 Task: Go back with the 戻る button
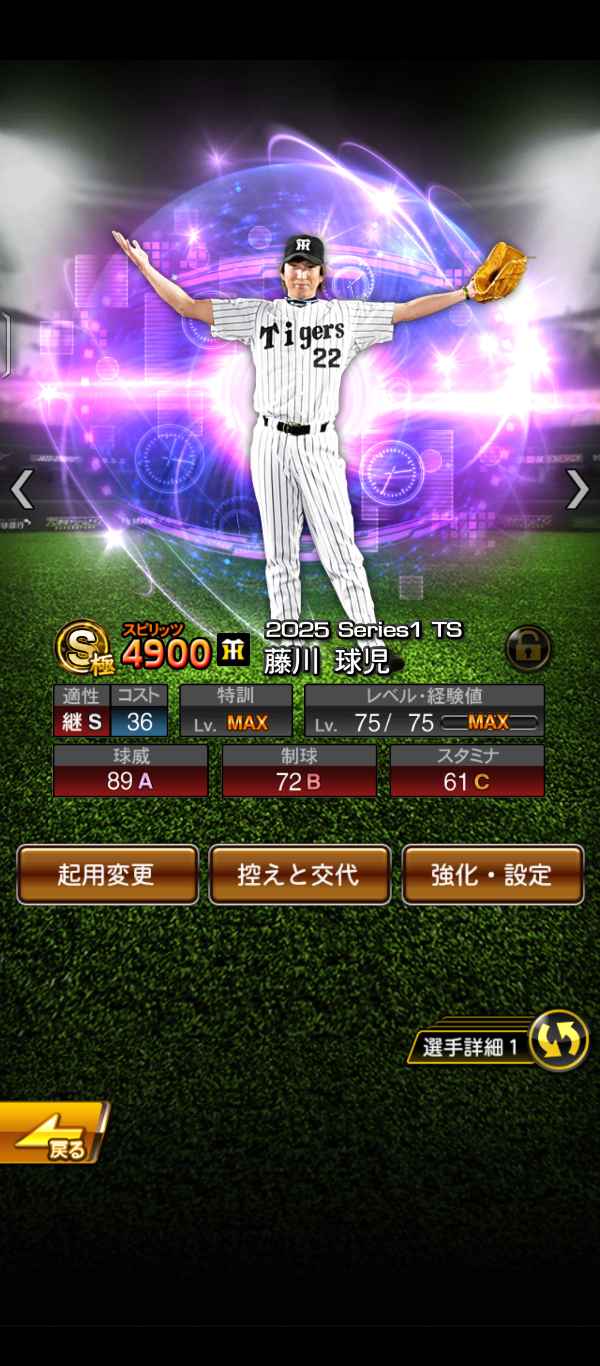50,1134
